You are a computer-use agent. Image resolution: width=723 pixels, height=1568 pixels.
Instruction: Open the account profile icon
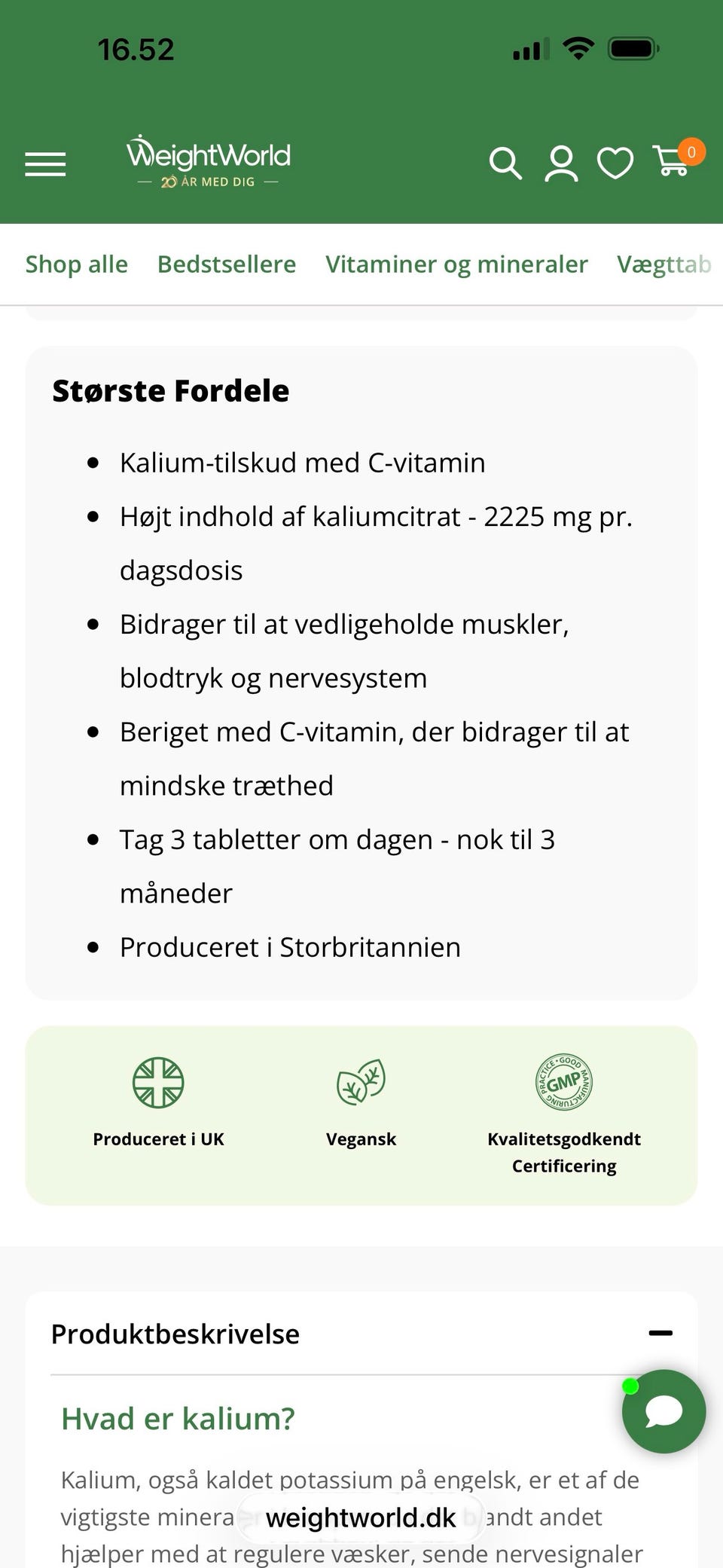point(561,164)
